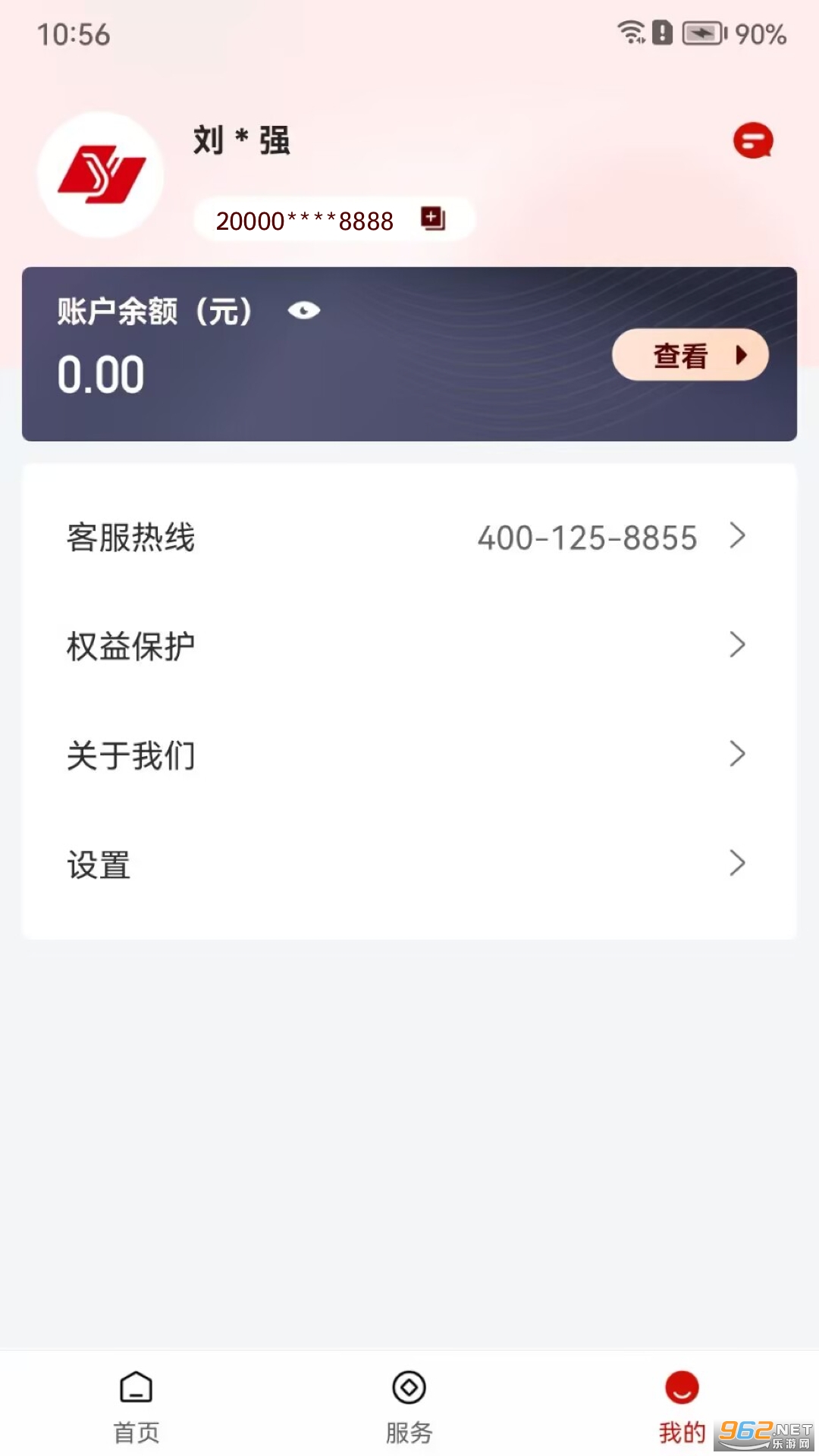Expand the 设置 settings row chevron
The height and width of the screenshot is (1456, 819).
coord(736,864)
